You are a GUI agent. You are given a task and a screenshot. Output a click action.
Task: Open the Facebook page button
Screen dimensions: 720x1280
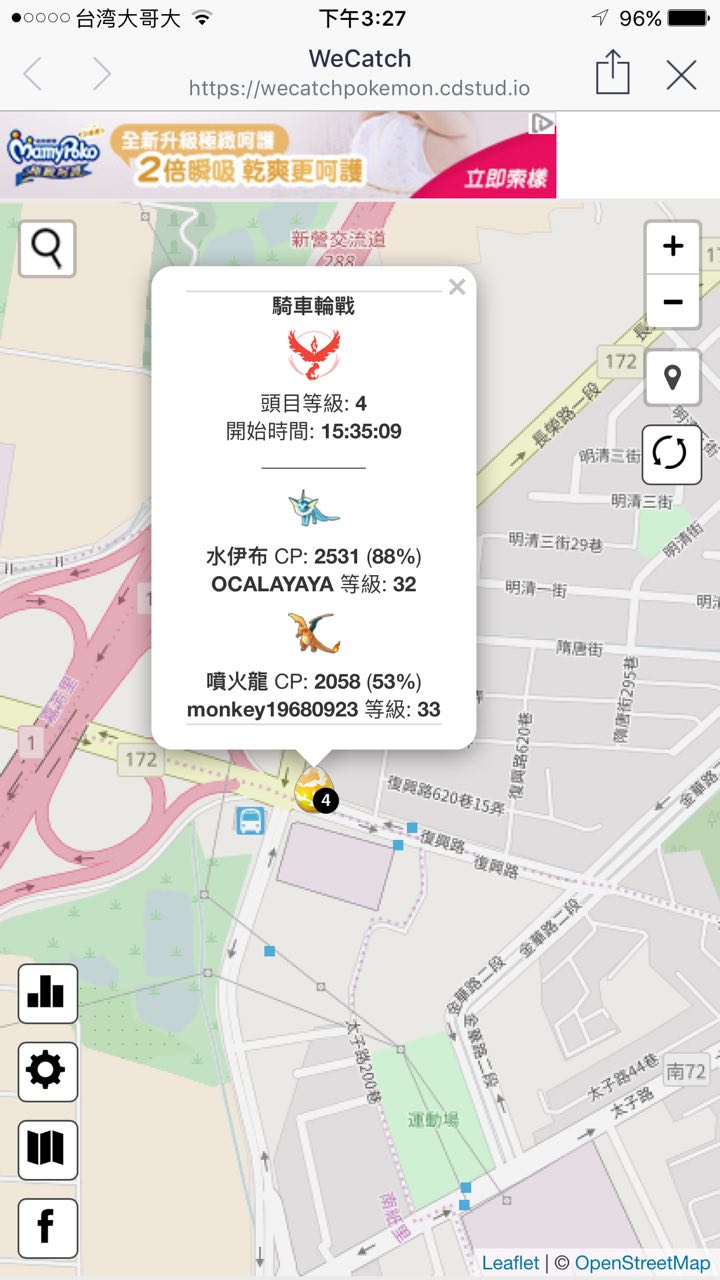[x=47, y=1227]
